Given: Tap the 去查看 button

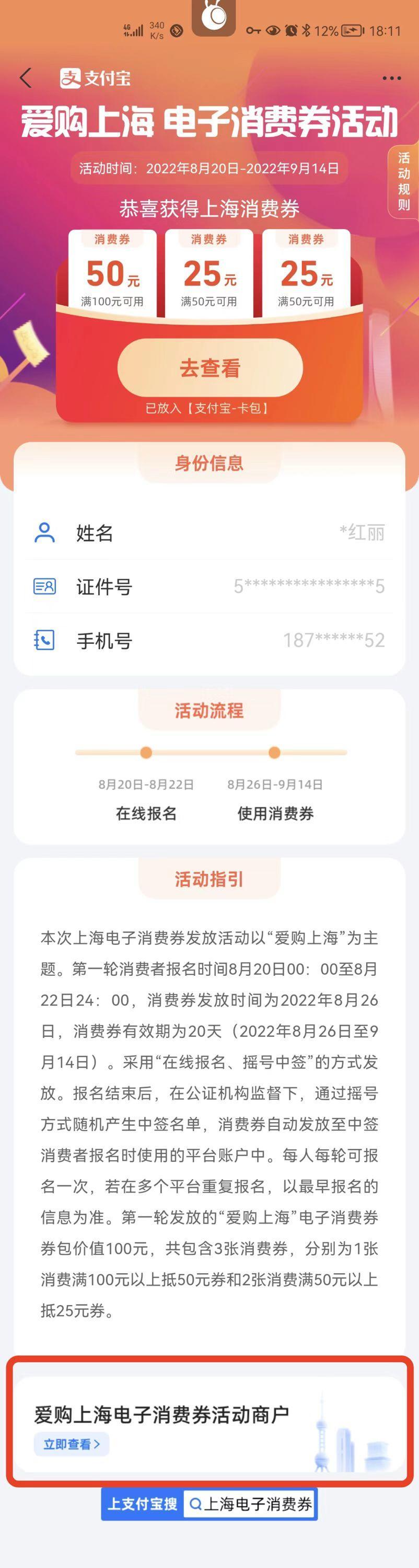Looking at the screenshot, I should [210, 367].
